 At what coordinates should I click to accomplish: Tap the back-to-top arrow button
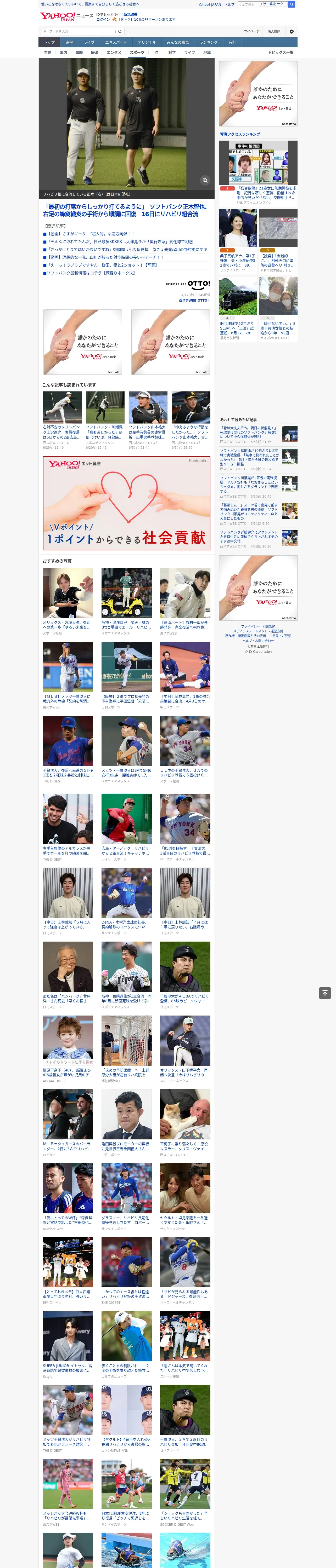(325, 993)
